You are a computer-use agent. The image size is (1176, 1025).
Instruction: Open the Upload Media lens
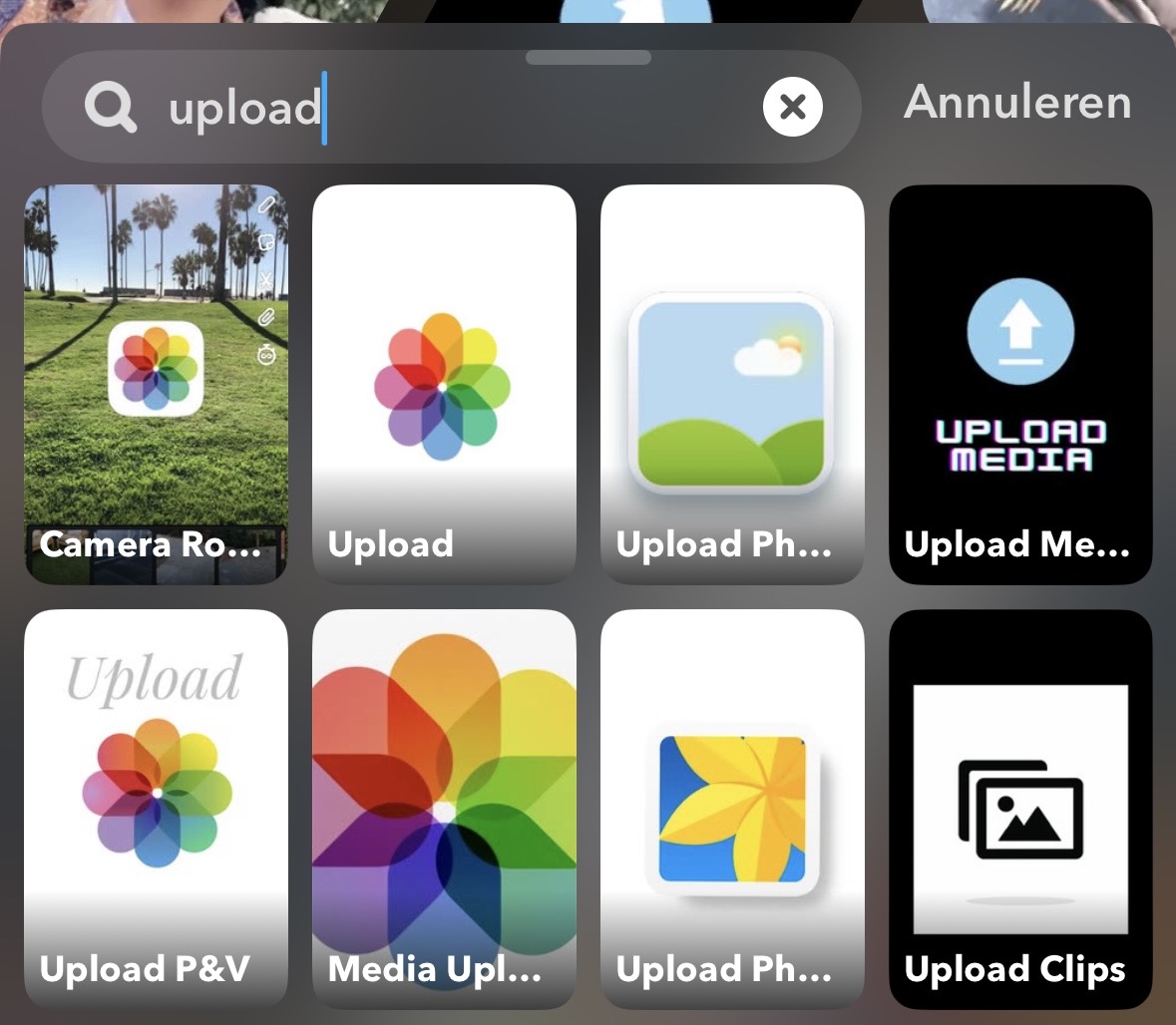(1020, 384)
